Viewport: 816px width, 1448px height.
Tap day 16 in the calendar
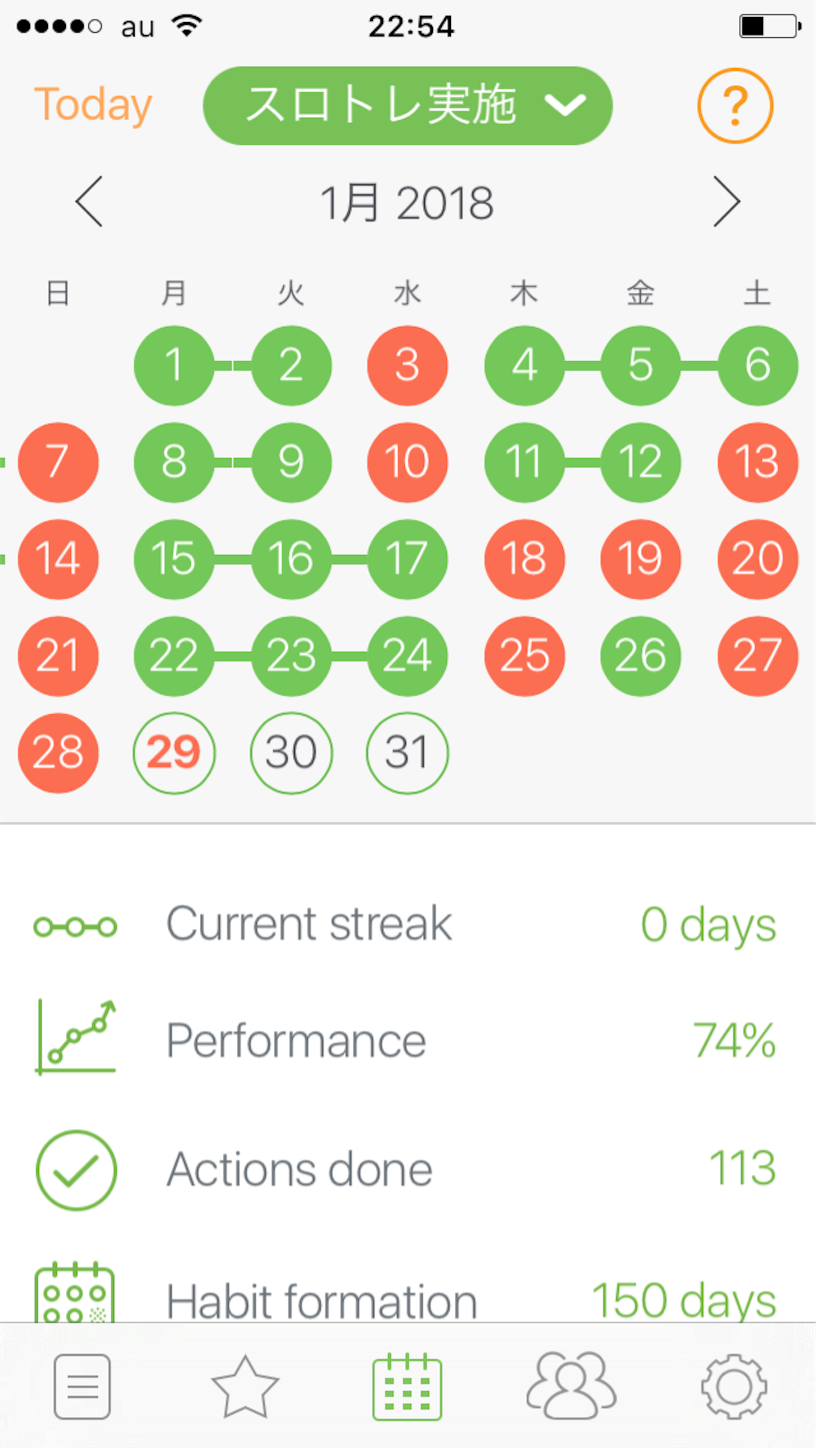(291, 559)
